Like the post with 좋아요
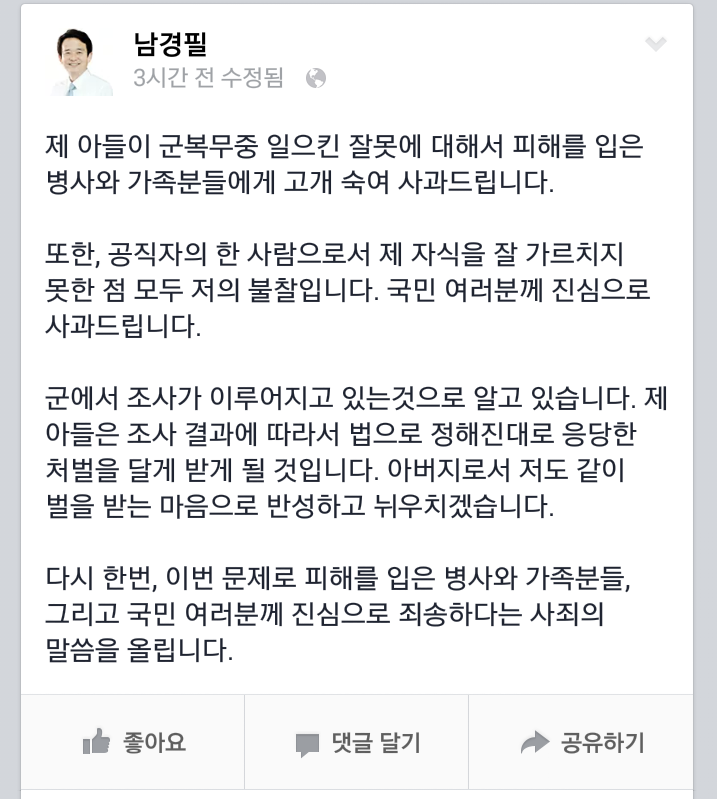Screen dimensions: 717x799 coord(133,743)
